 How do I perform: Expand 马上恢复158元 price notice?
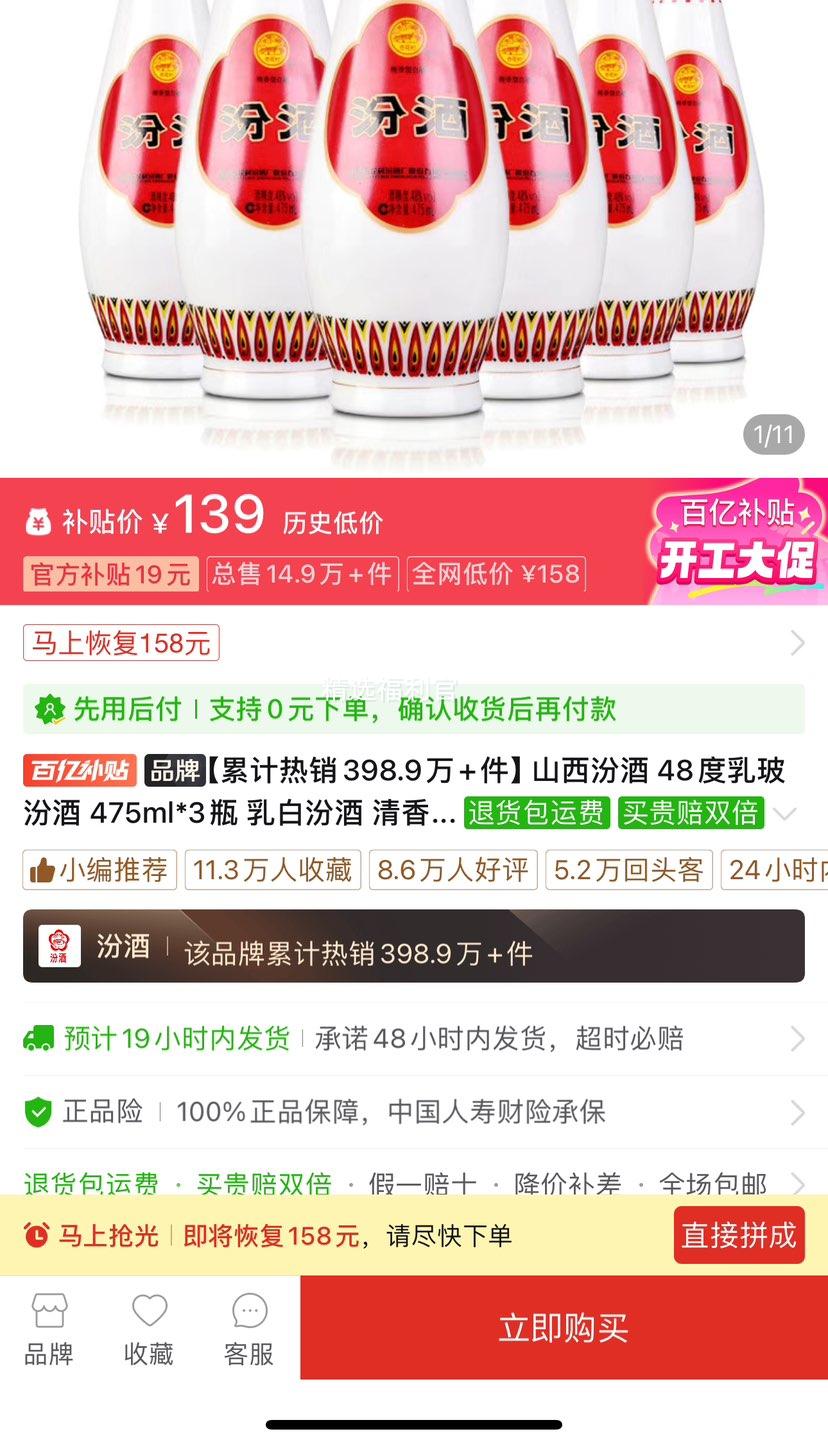pyautogui.click(x=120, y=642)
